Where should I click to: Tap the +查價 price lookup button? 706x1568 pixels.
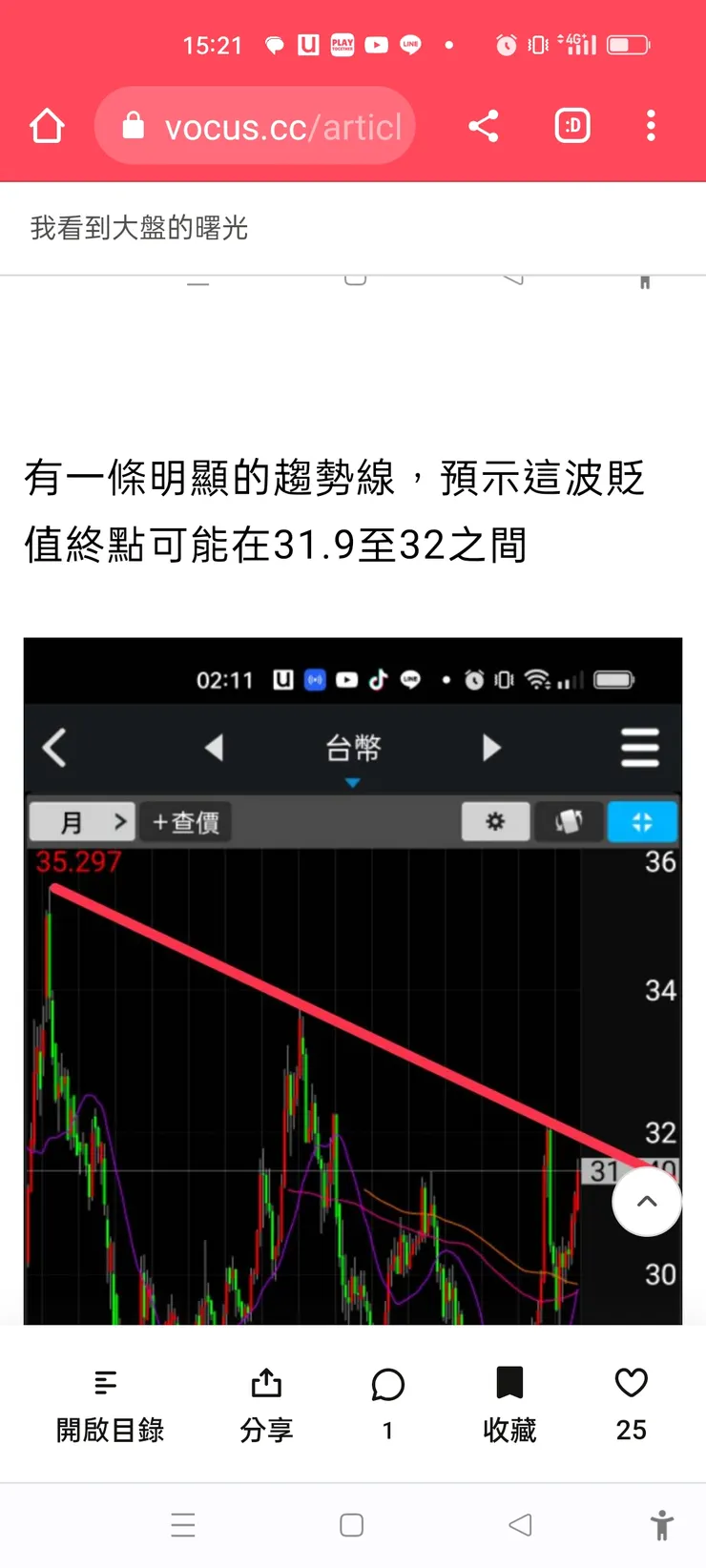click(x=185, y=821)
